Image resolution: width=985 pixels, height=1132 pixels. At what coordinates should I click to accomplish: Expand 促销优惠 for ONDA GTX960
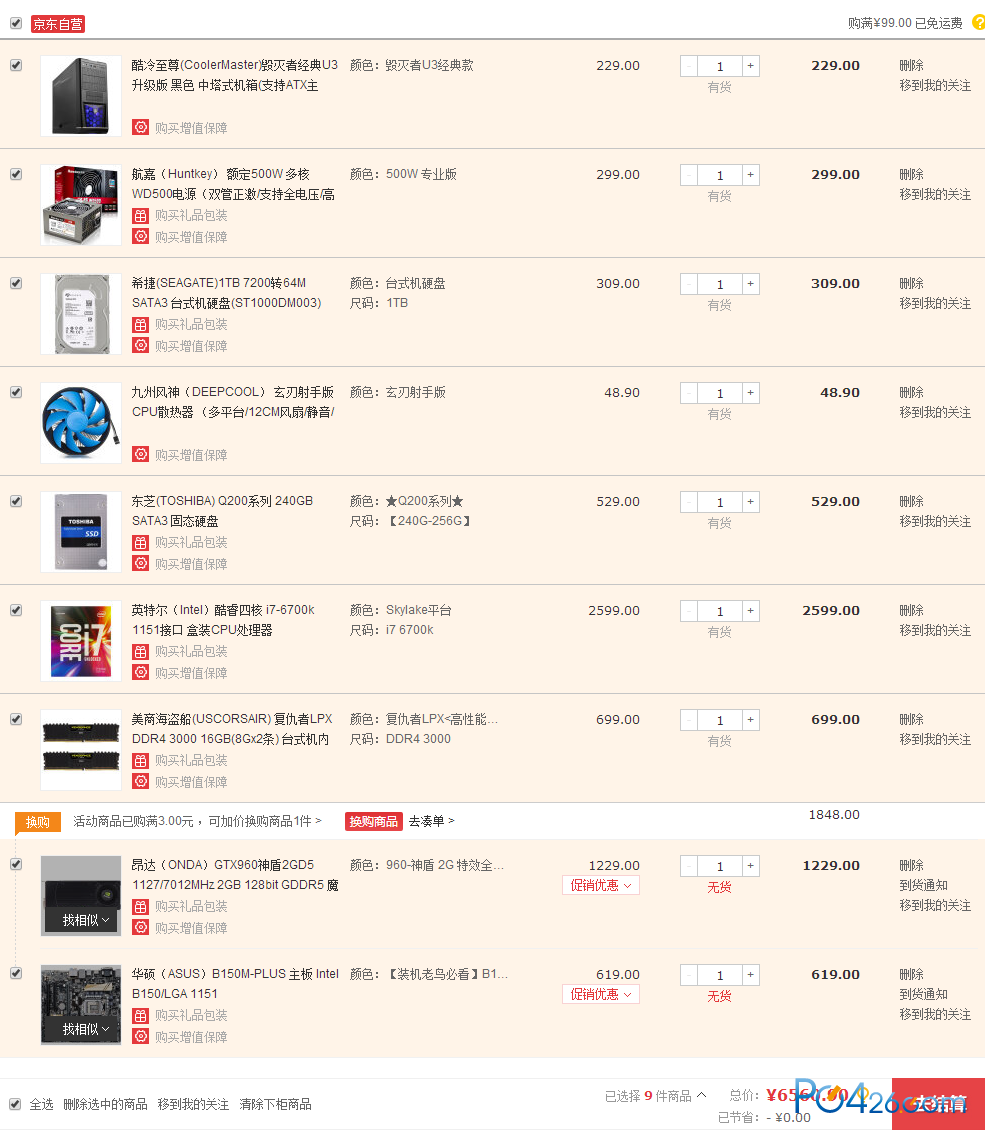[x=600, y=886]
